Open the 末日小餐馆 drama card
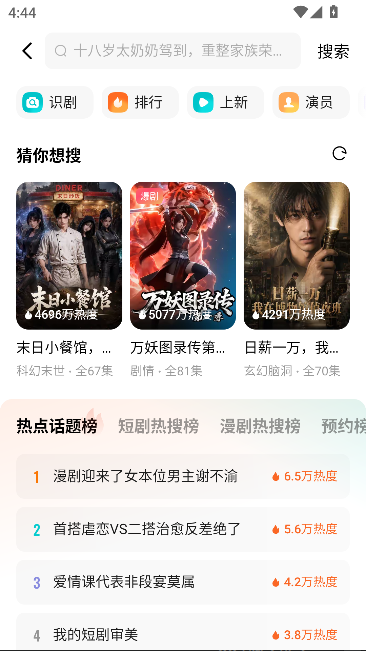The width and height of the screenshot is (366, 651). click(69, 279)
